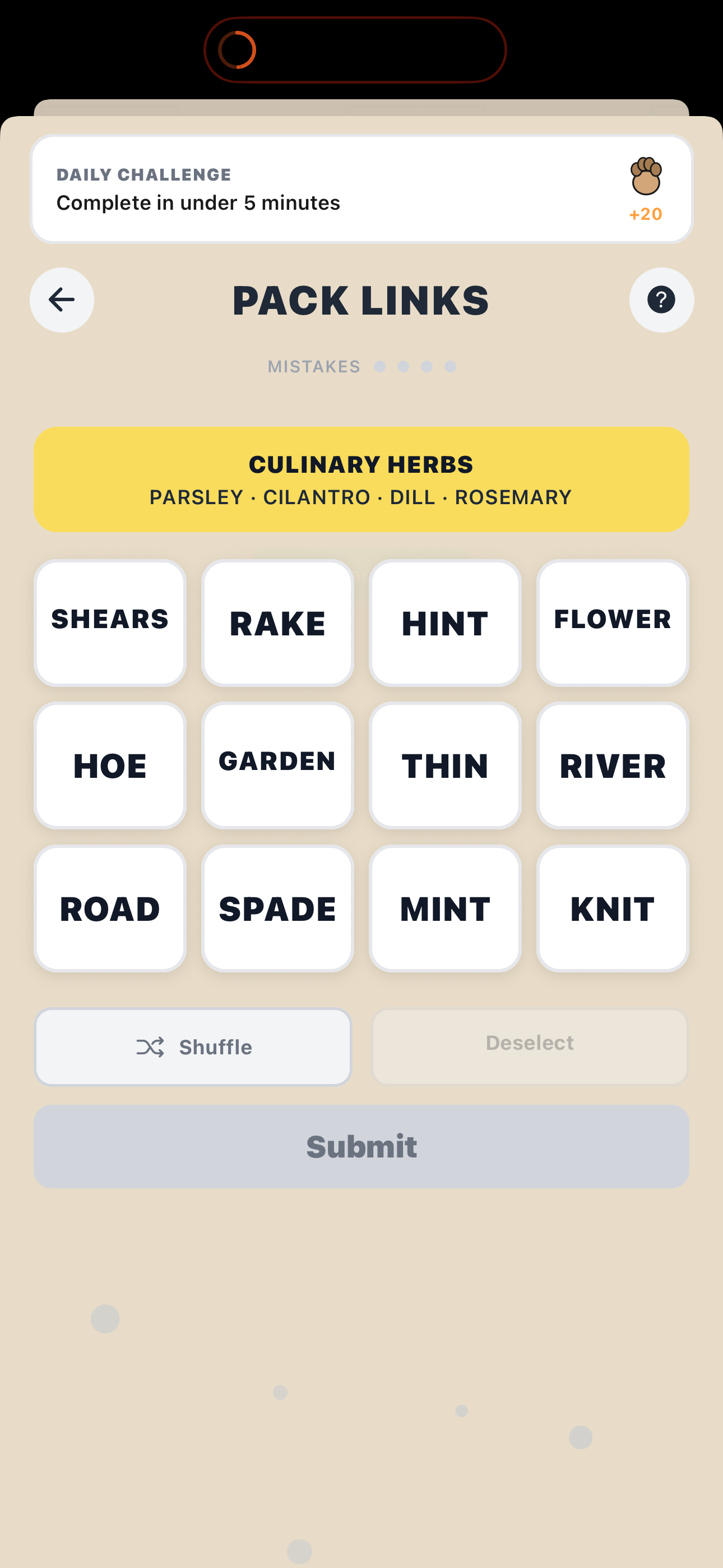The image size is (723, 1568).
Task: Select the KNIT word tile
Action: point(612,908)
